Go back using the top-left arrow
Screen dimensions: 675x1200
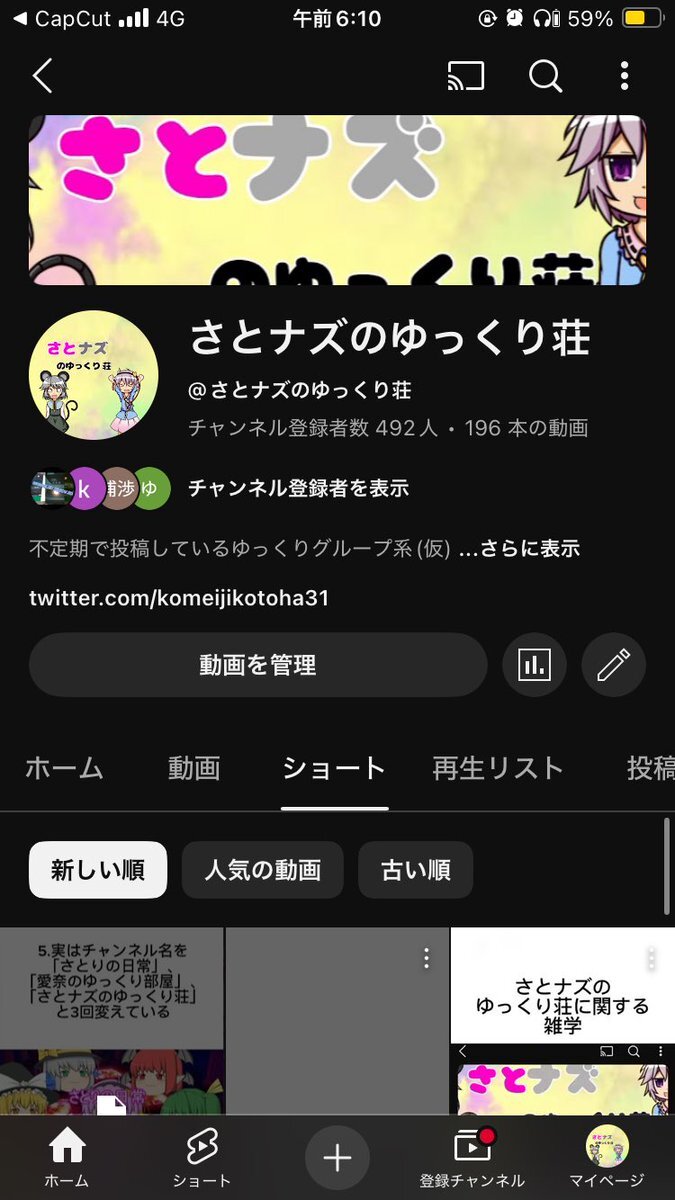(x=42, y=76)
